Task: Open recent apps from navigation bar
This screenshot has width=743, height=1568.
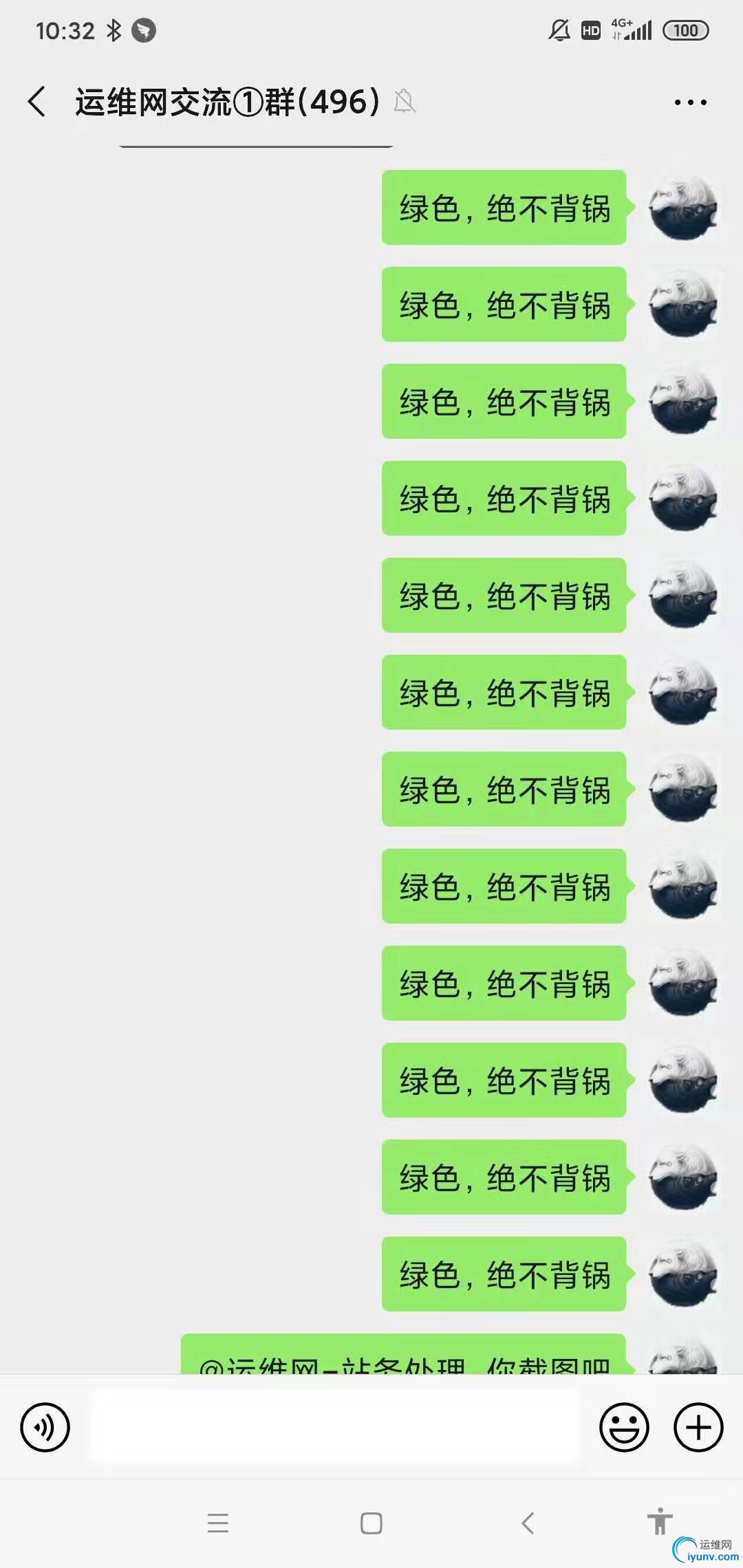Action: click(218, 1523)
